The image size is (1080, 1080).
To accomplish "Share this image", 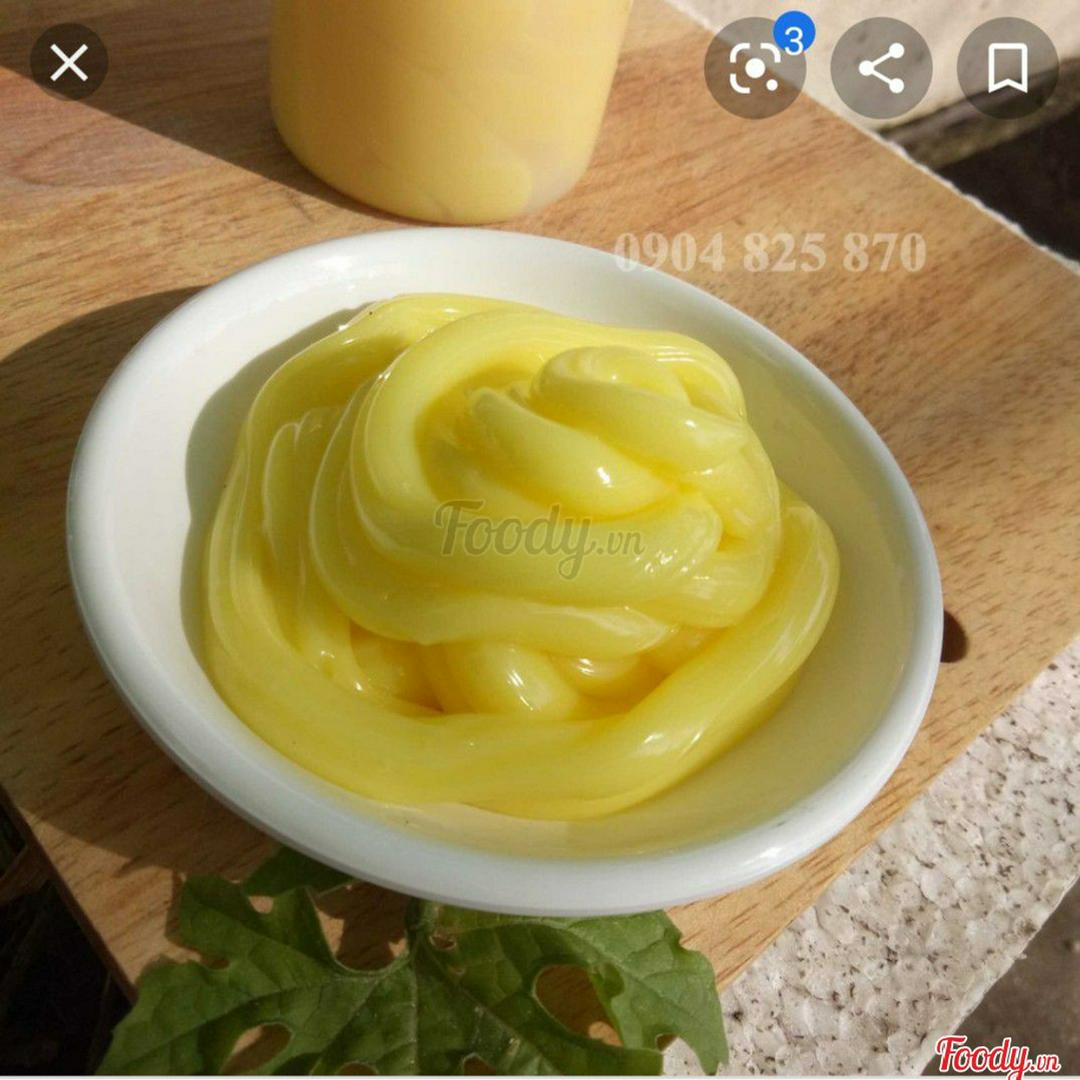I will [881, 68].
